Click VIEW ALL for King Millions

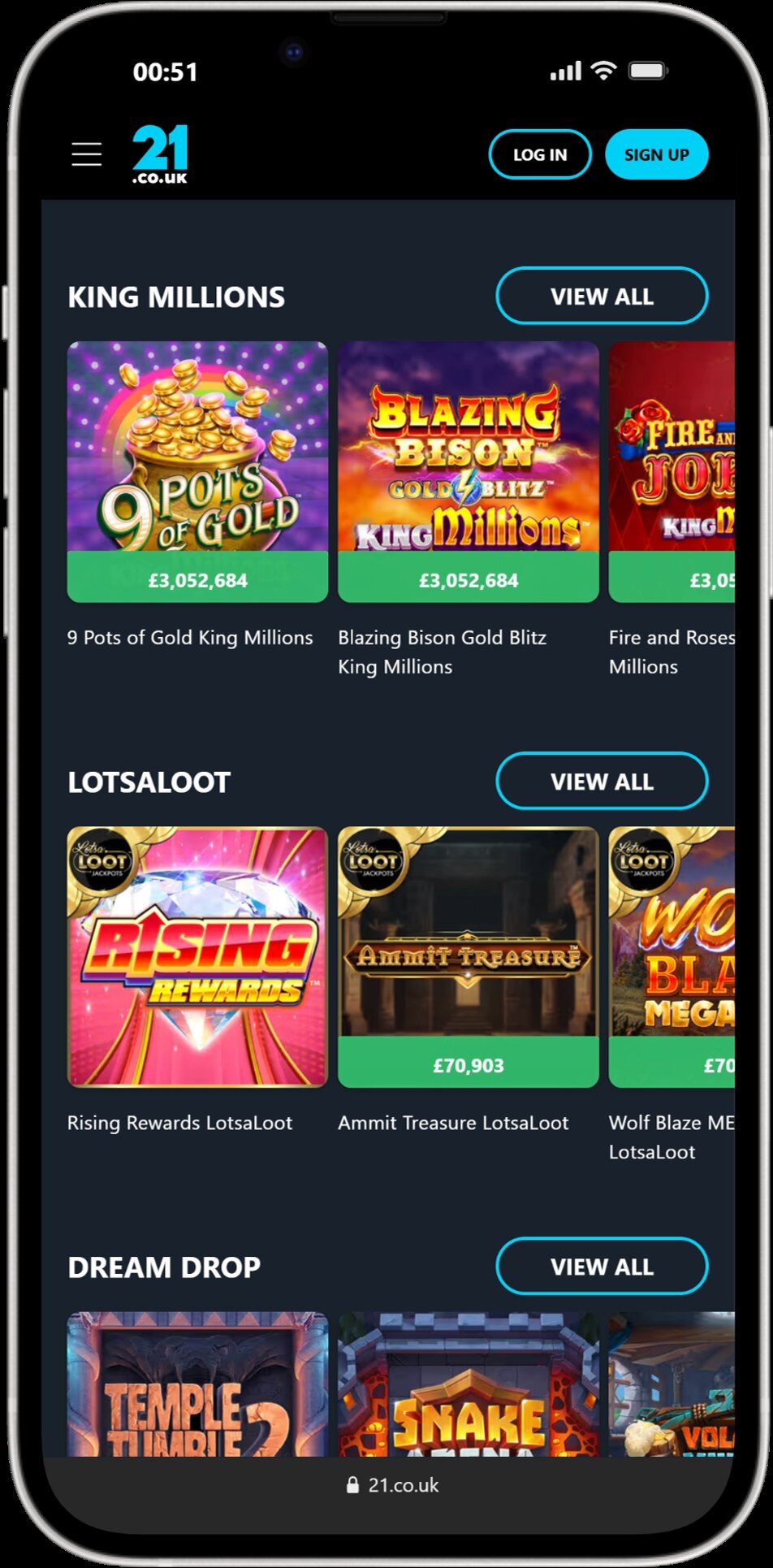click(x=602, y=296)
